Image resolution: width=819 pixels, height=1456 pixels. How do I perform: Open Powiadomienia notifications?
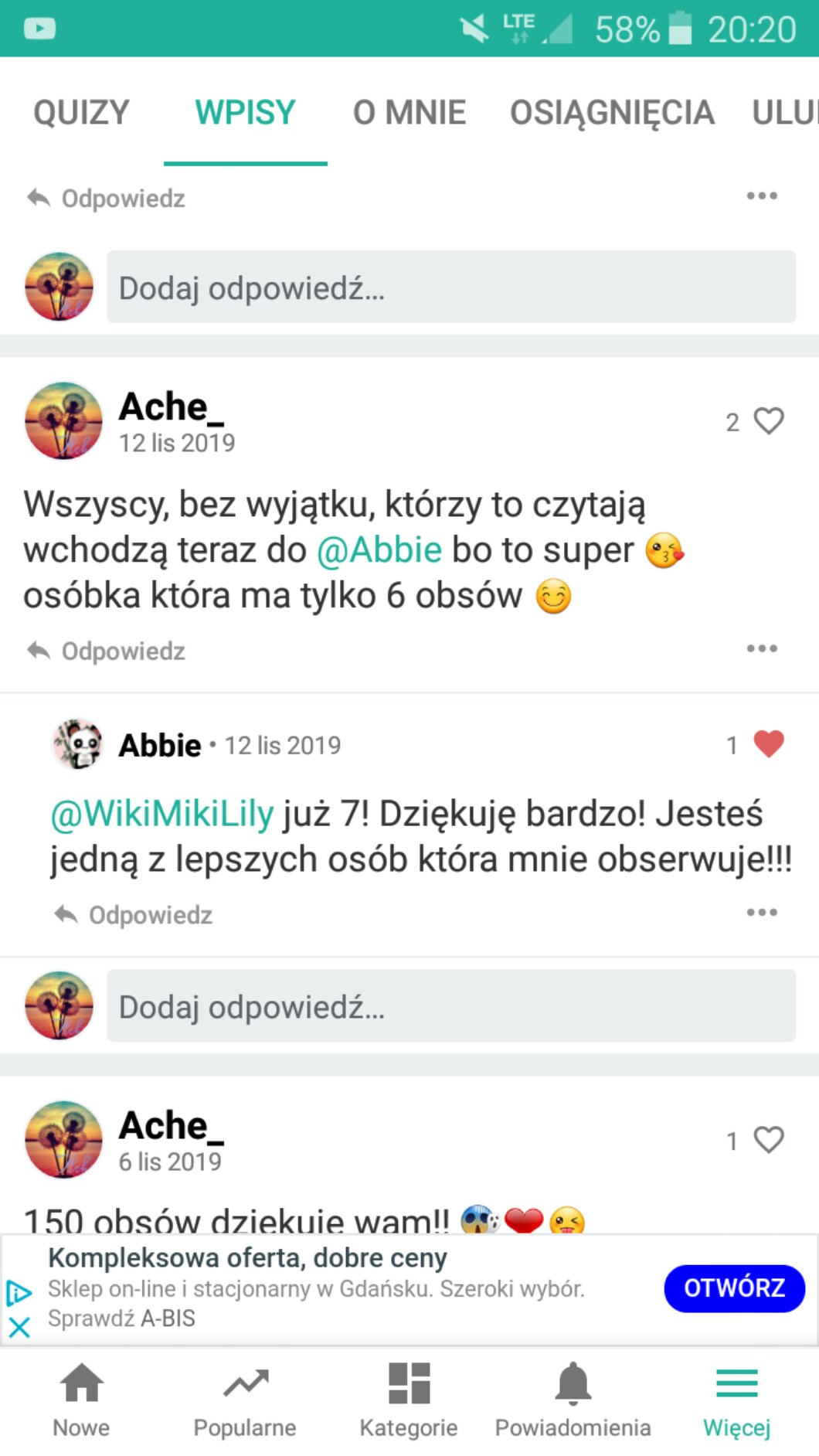(573, 1399)
